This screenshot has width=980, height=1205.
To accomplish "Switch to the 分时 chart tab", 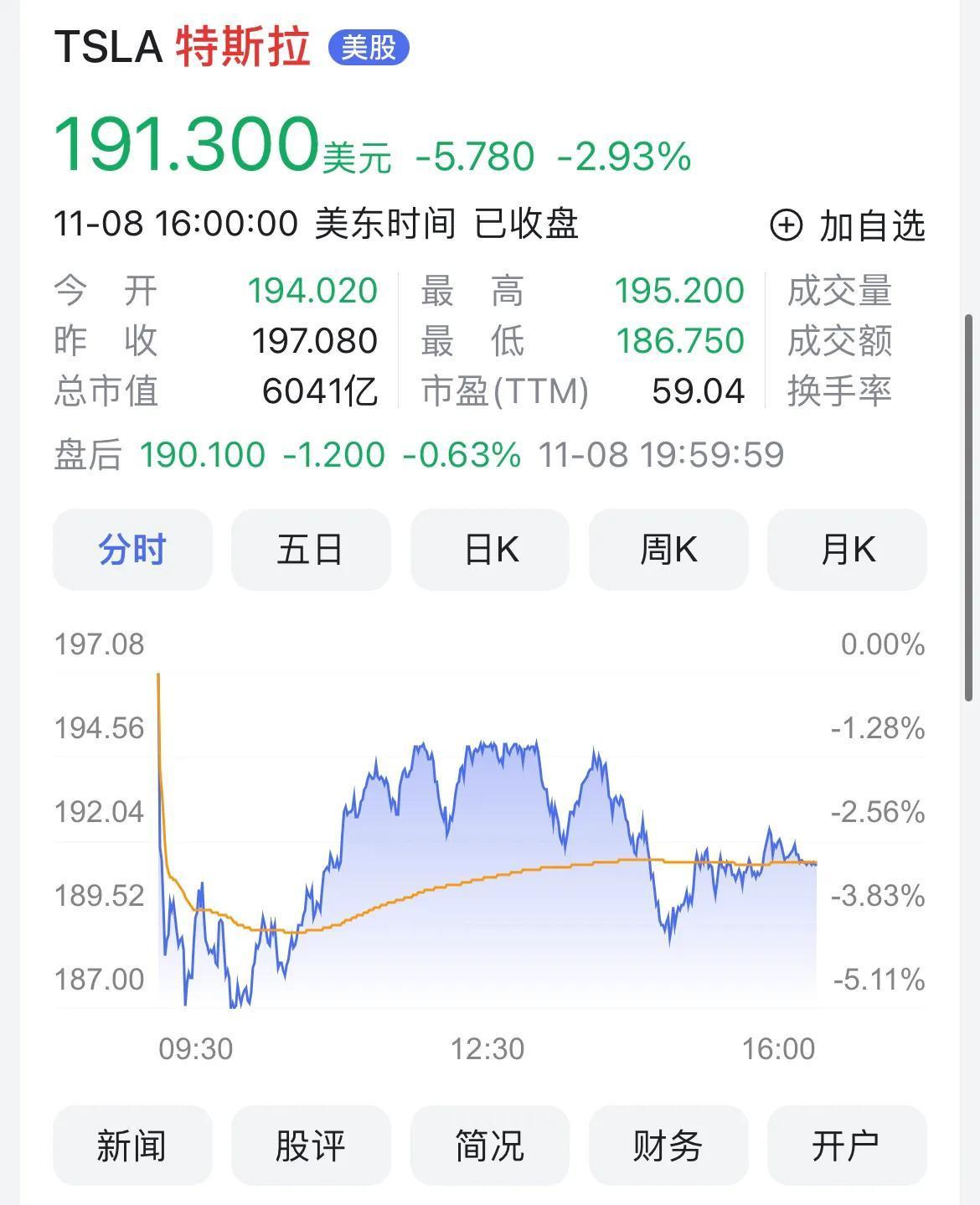I will pos(132,550).
